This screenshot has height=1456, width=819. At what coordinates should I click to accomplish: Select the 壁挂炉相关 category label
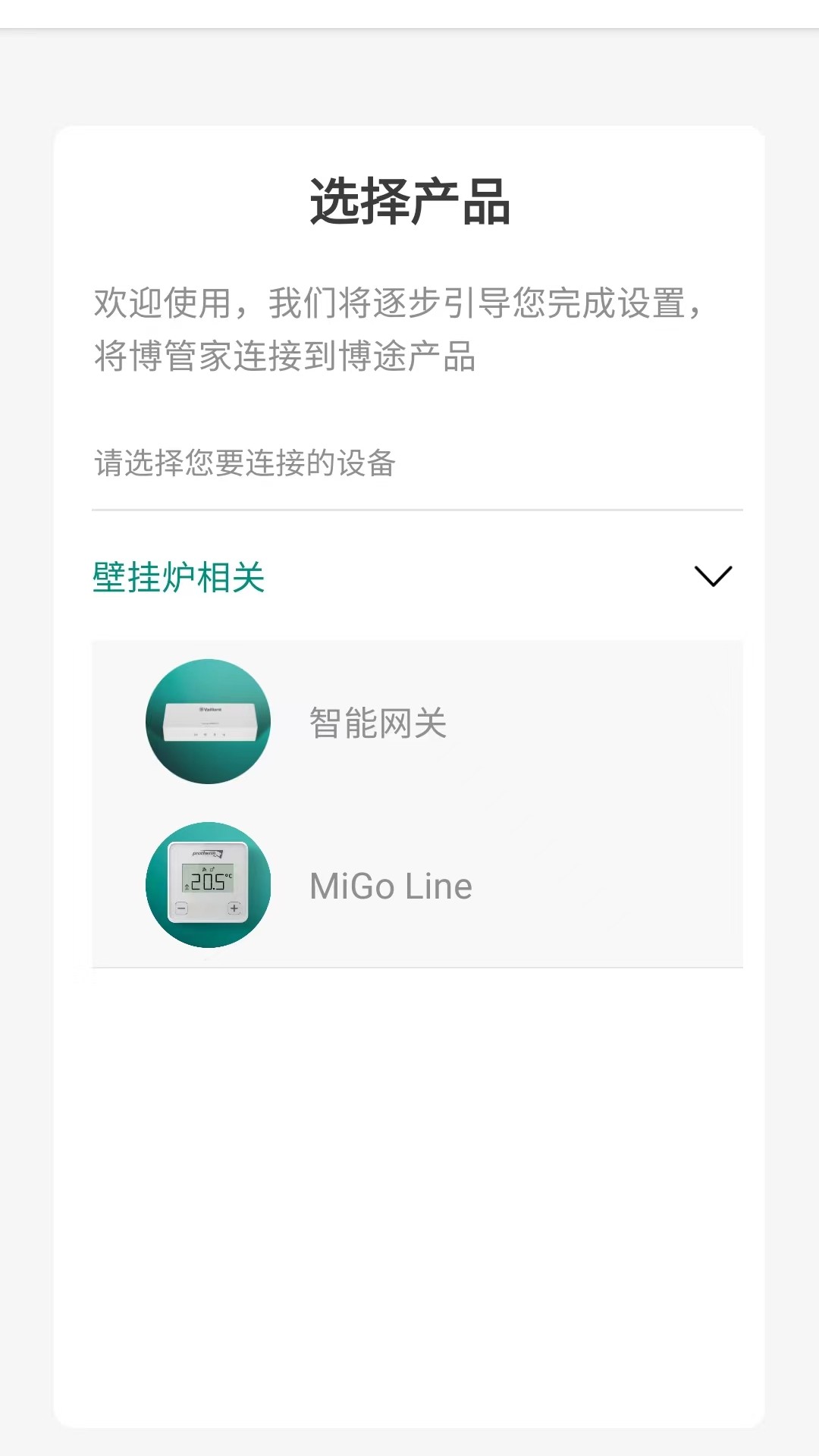[179, 576]
